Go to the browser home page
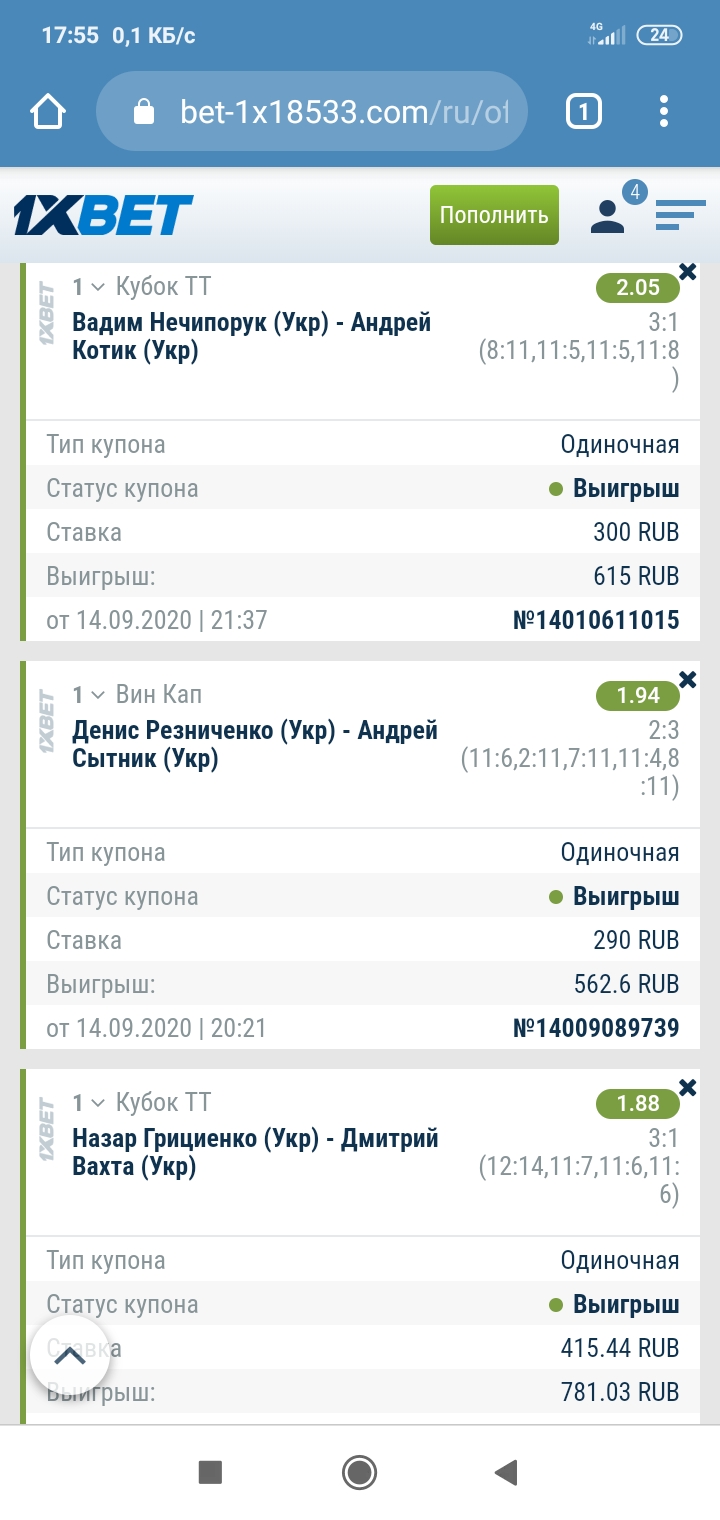The height and width of the screenshot is (1520, 720). click(48, 111)
